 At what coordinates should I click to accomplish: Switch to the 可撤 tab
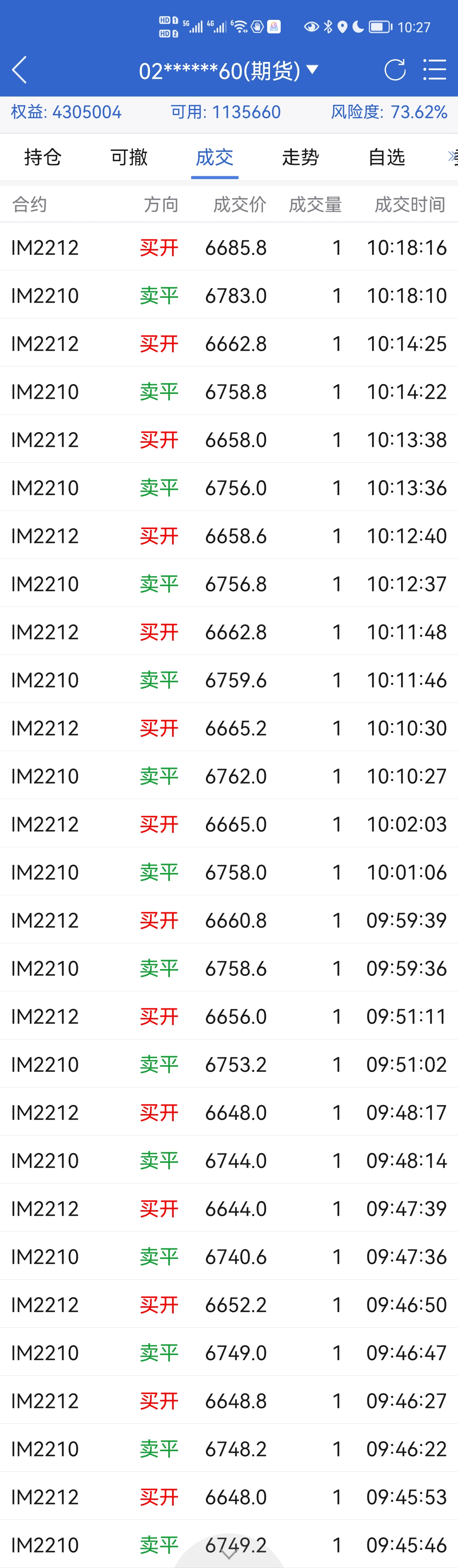tap(128, 157)
